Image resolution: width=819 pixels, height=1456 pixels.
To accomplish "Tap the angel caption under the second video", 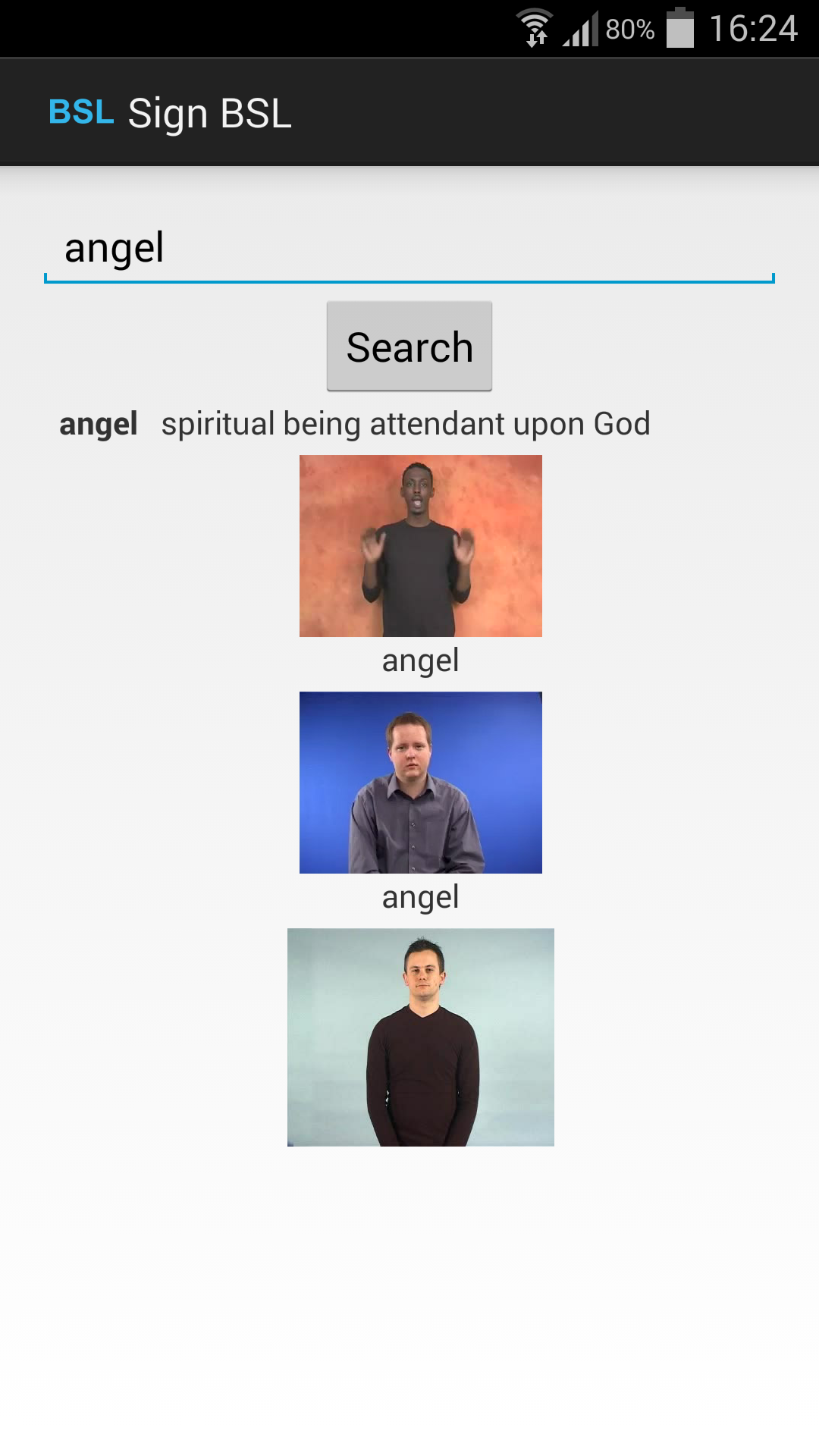I will 420,897.
